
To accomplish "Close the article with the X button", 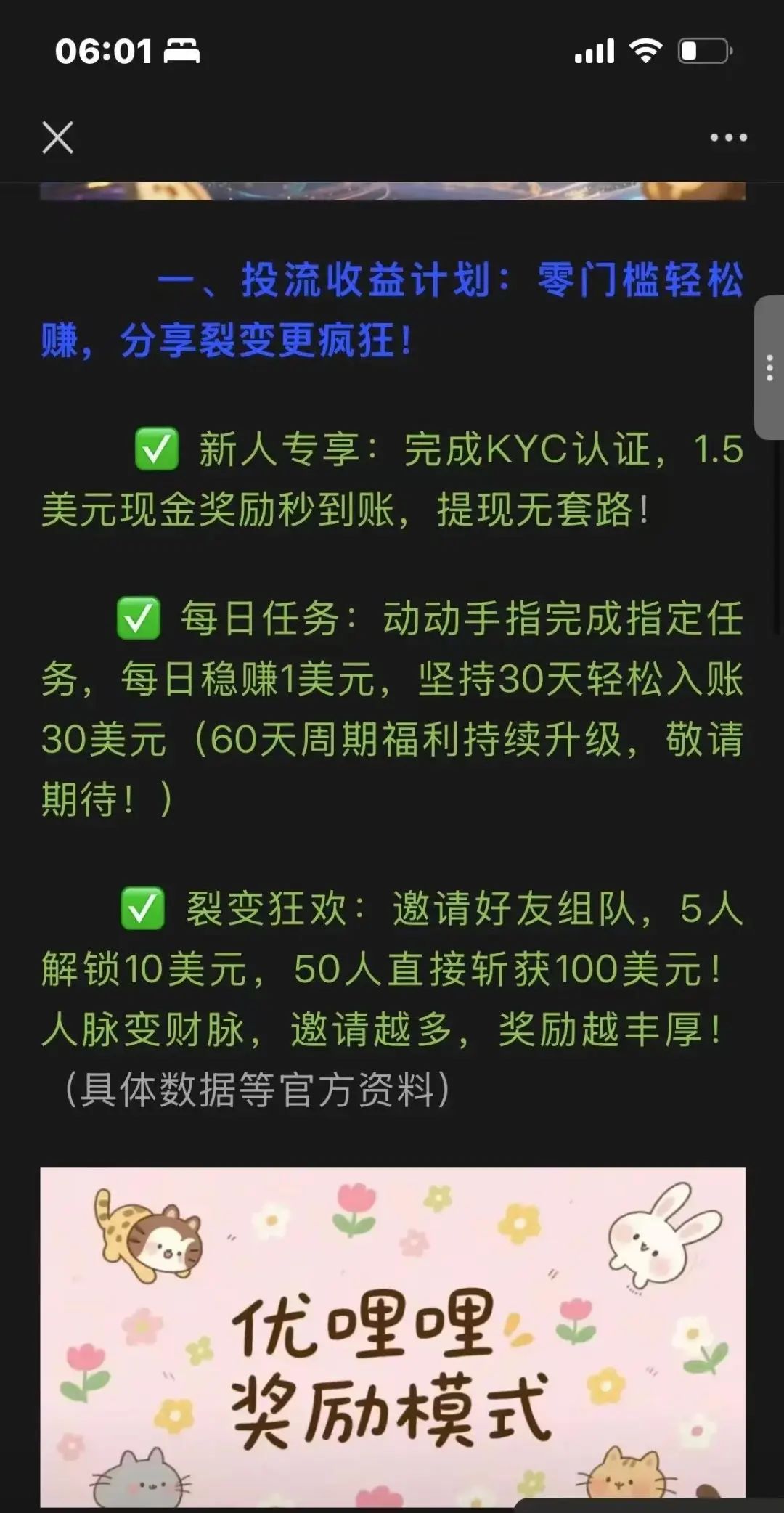I will [x=57, y=138].
